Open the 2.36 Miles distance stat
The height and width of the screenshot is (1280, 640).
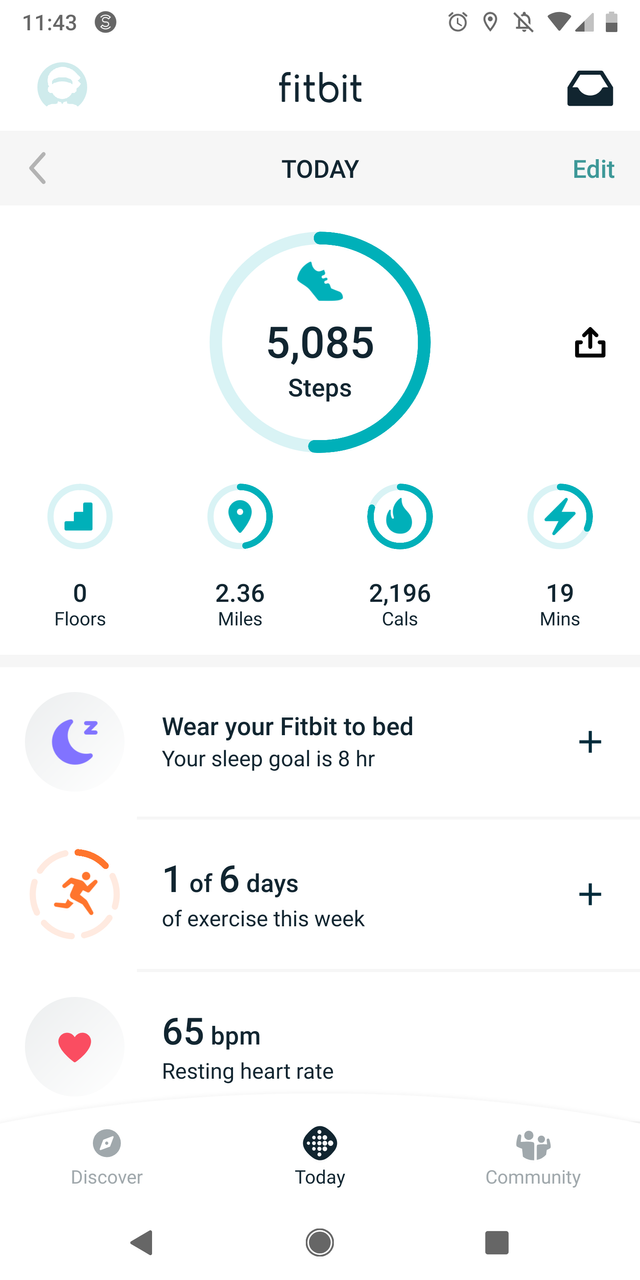tap(240, 556)
